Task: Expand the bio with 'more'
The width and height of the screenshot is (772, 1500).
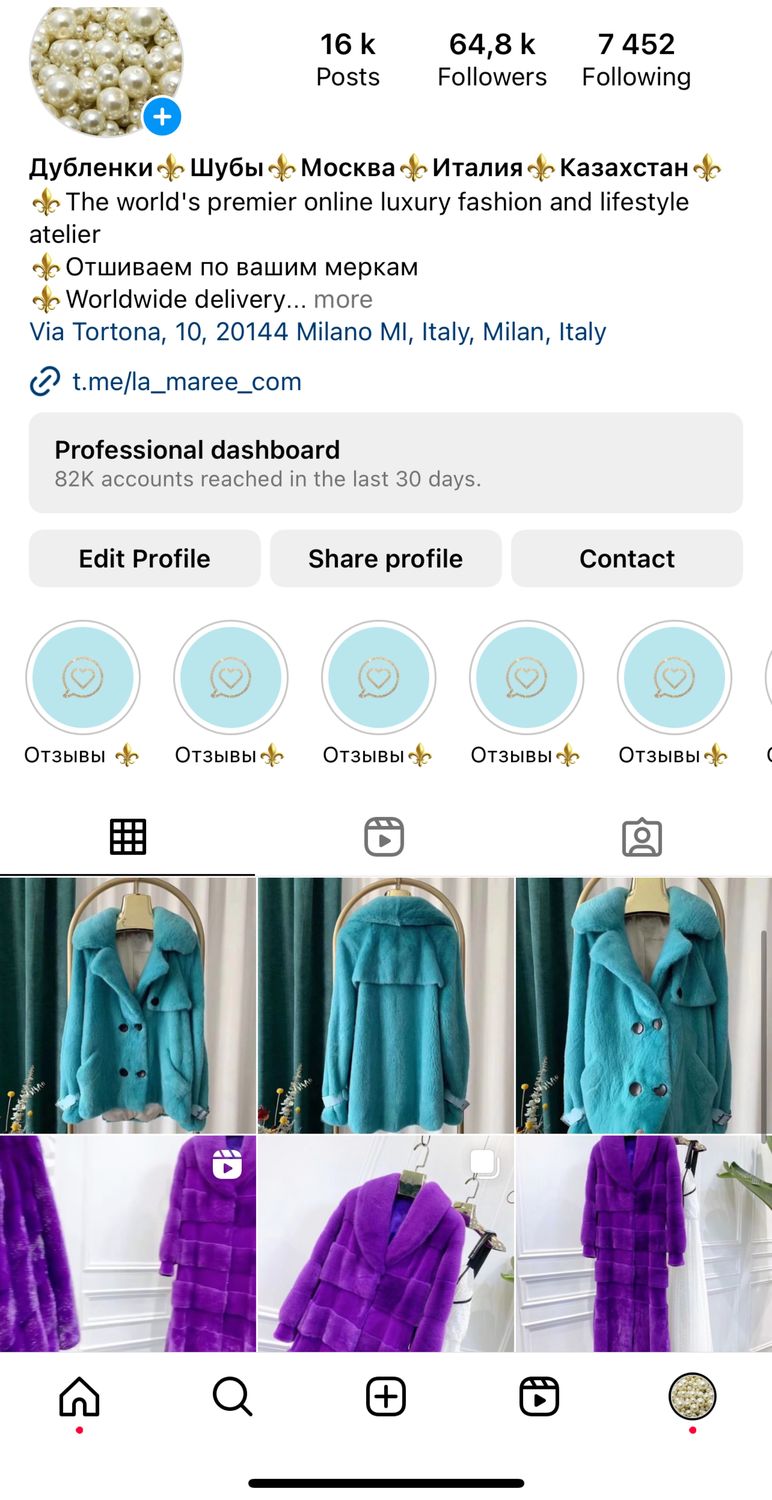Action: [343, 299]
